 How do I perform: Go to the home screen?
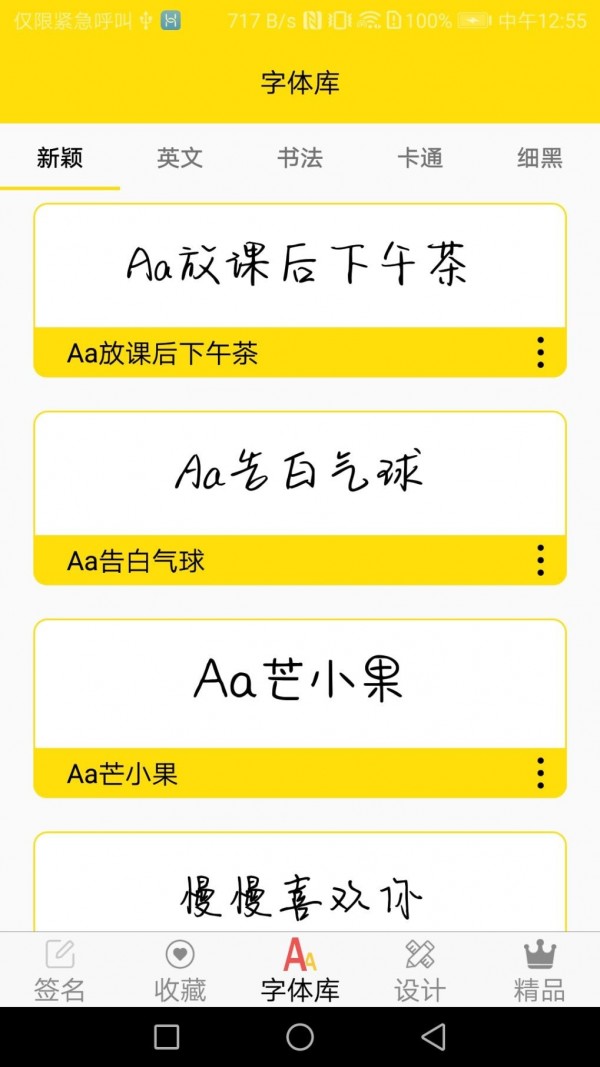coord(300,1037)
